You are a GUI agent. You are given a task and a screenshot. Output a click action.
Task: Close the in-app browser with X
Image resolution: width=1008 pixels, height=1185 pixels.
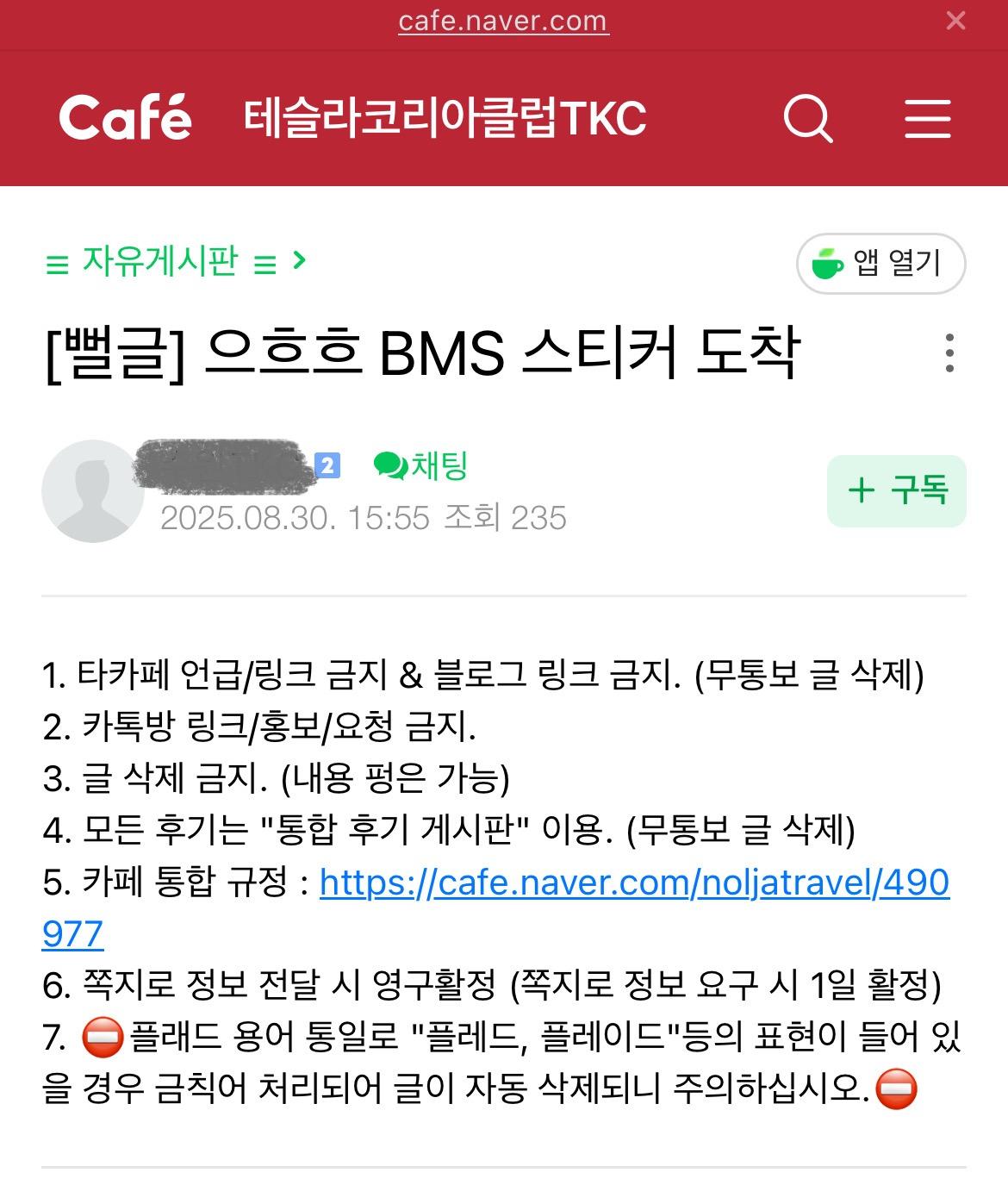point(955,21)
